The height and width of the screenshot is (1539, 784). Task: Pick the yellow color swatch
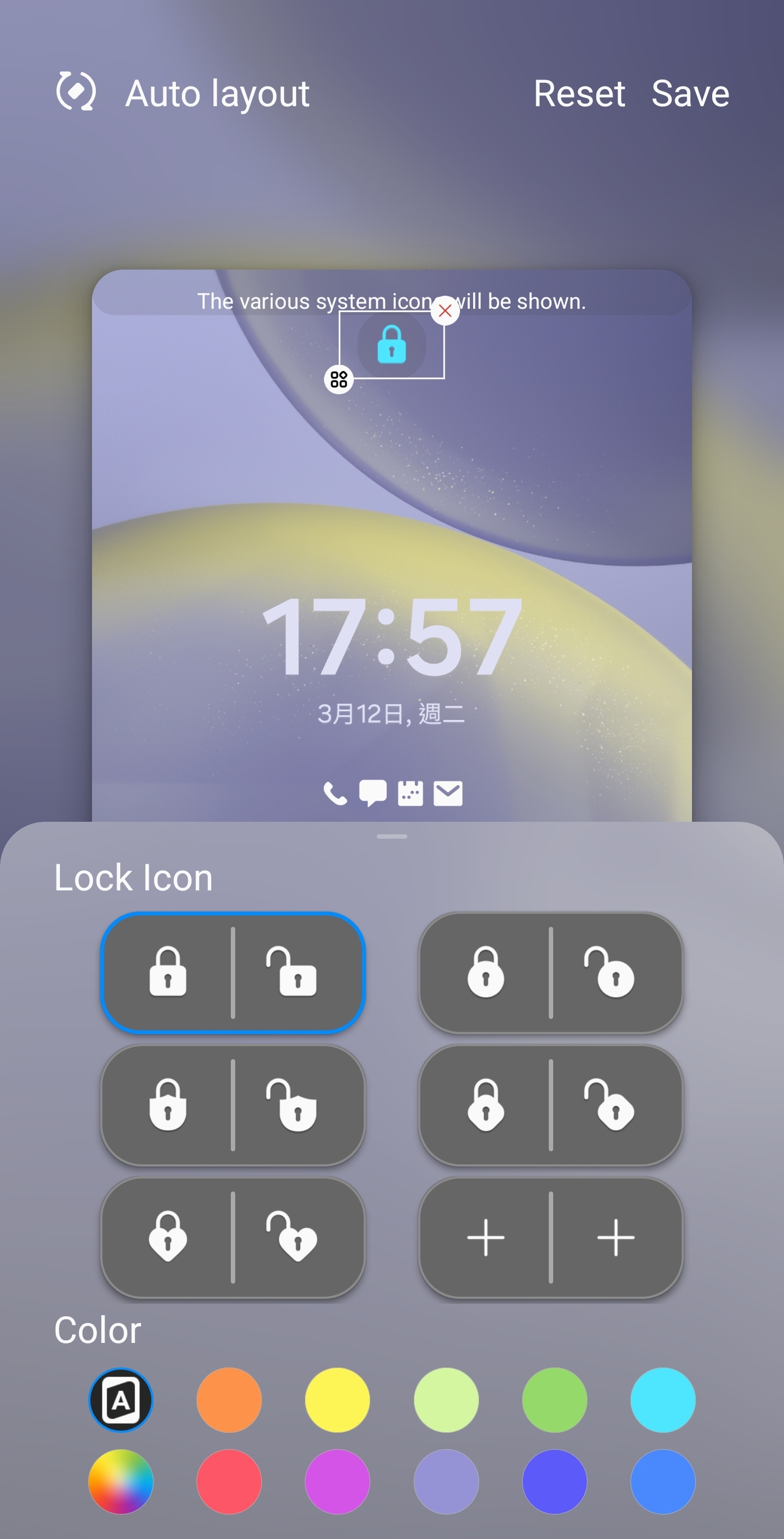point(338,1400)
